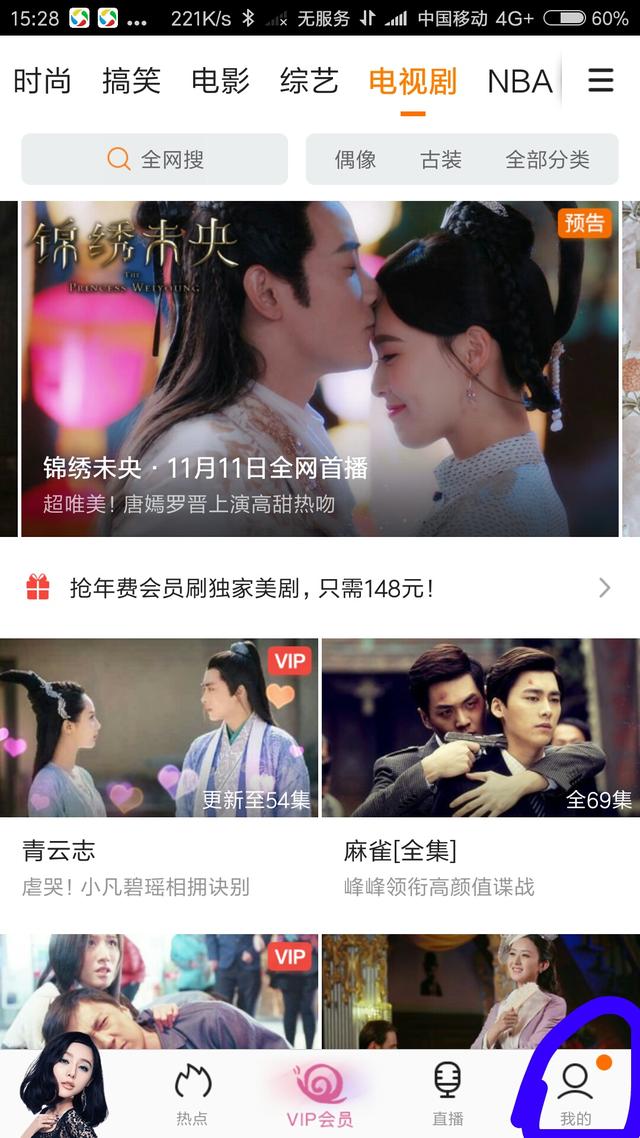Switch to the 时尚 tab
The height and width of the screenshot is (1138, 640).
point(42,81)
